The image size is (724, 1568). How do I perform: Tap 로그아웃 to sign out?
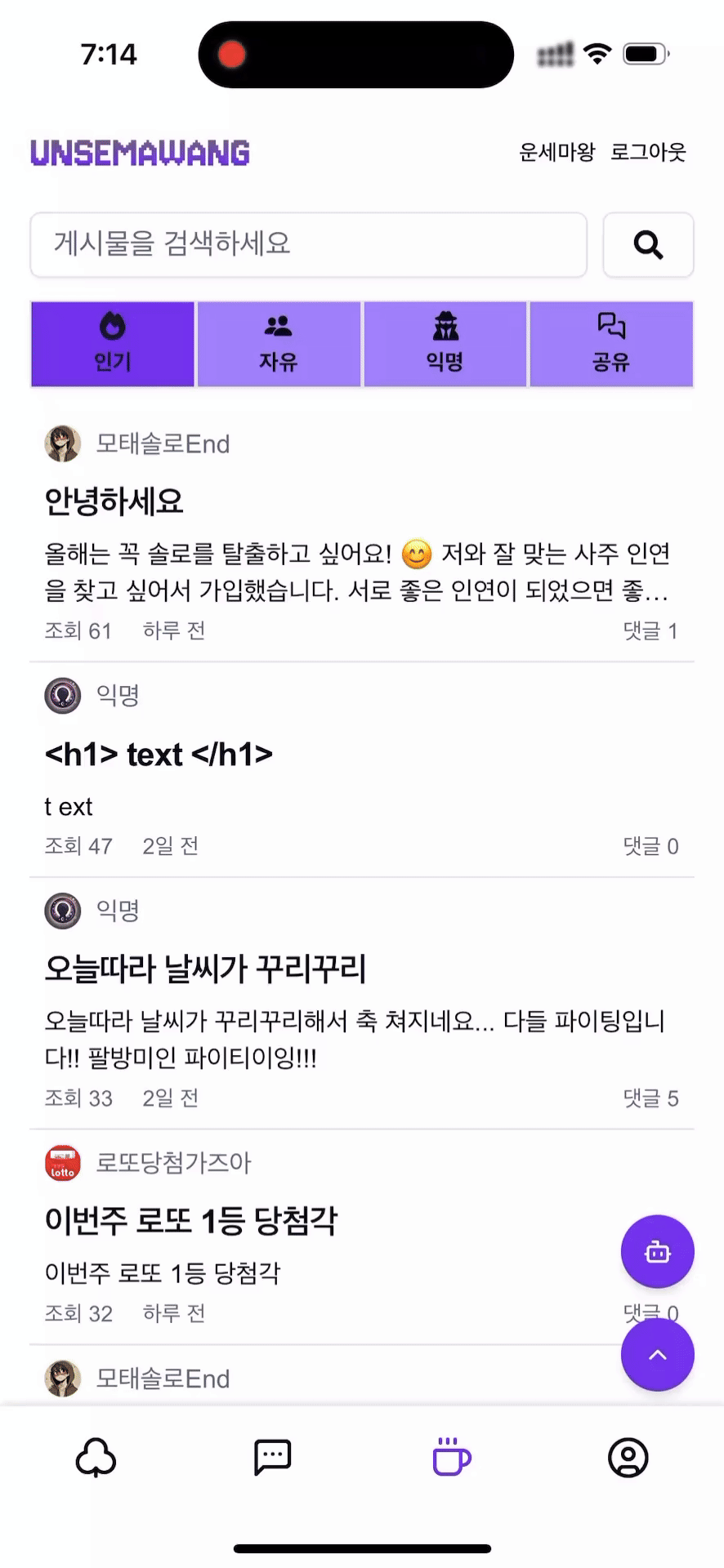648,152
